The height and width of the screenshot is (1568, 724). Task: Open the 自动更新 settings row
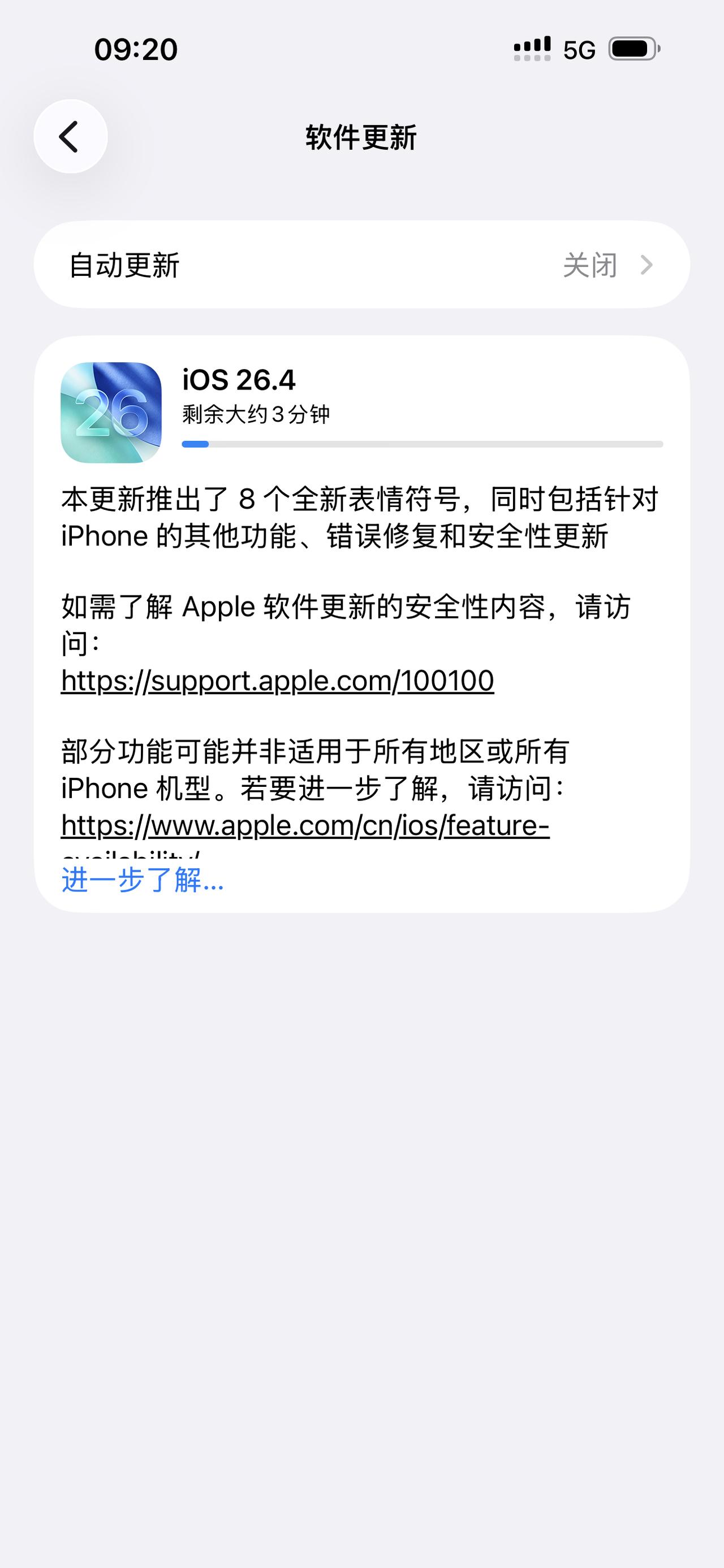(361, 265)
